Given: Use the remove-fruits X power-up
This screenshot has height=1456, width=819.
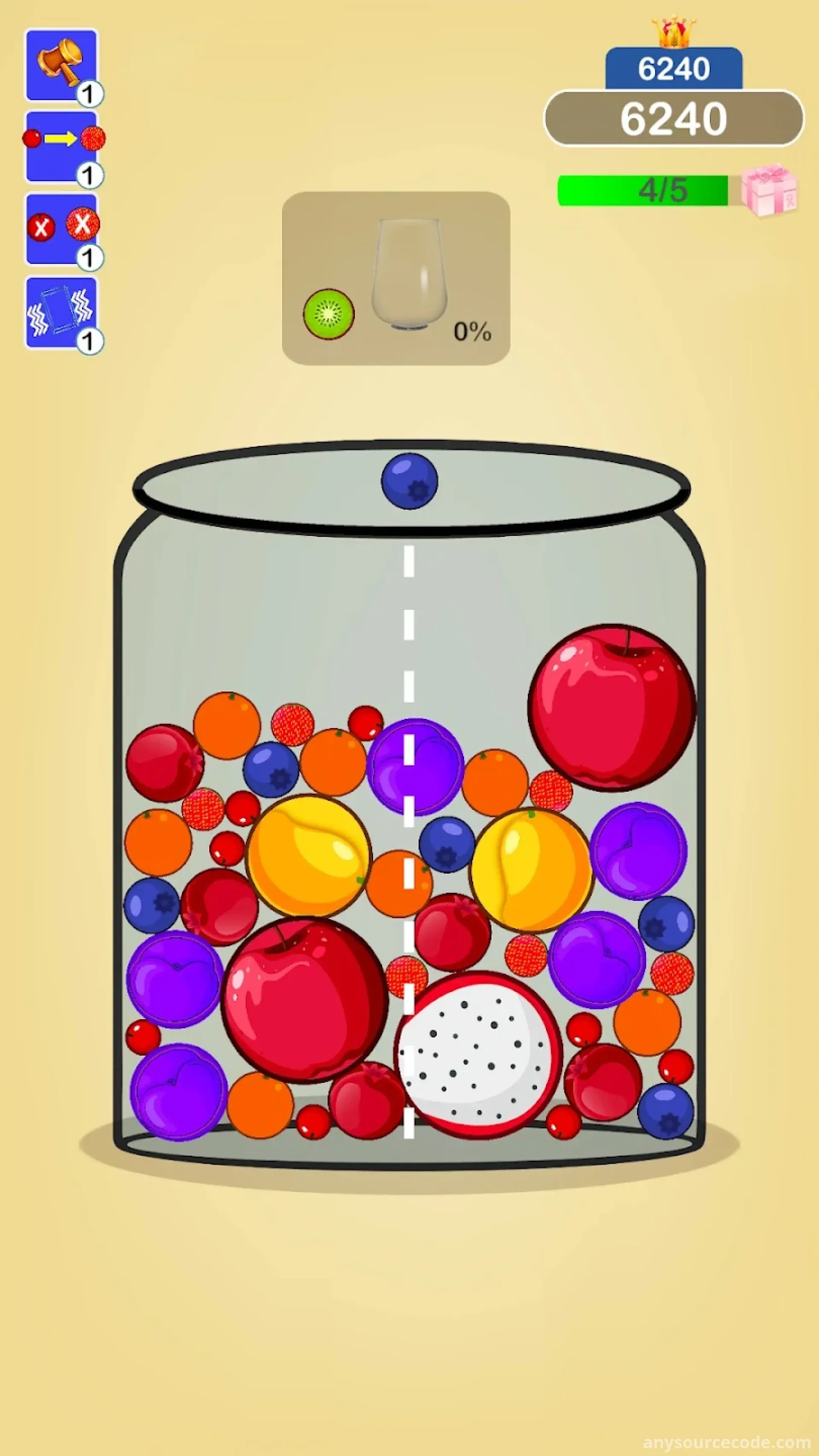Looking at the screenshot, I should (61, 229).
